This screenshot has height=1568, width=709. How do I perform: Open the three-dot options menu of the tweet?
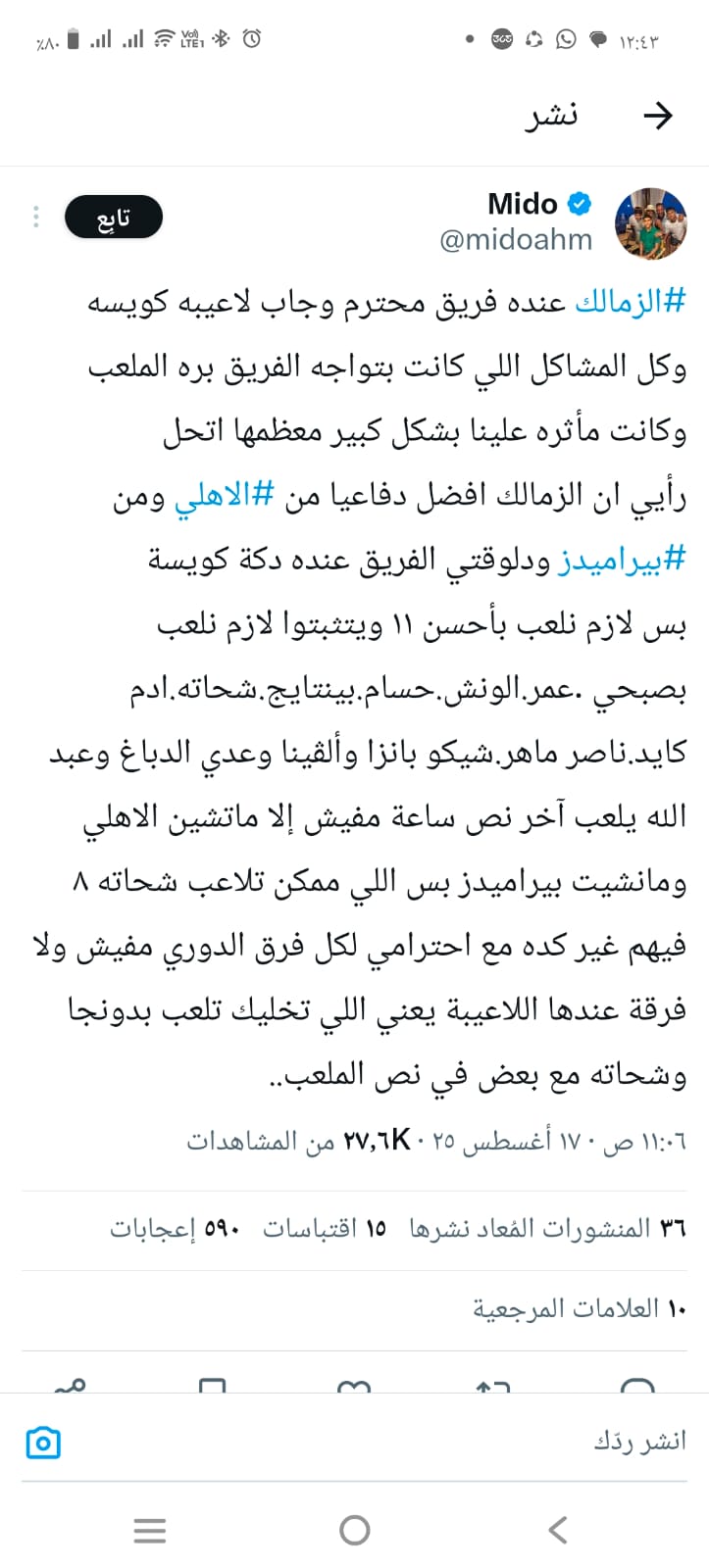tap(35, 217)
